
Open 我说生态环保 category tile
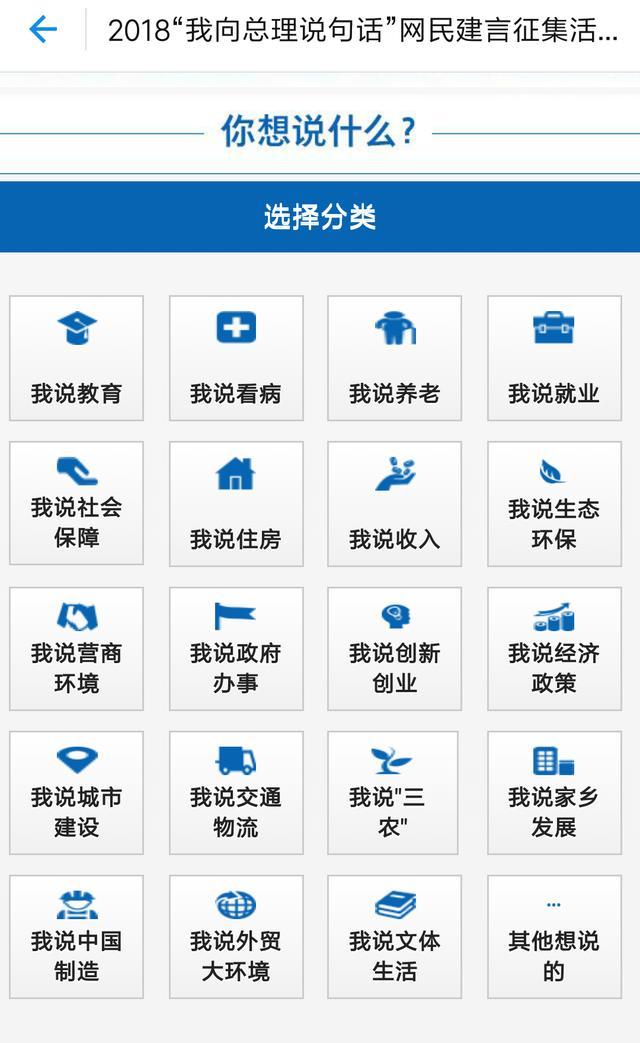point(553,503)
